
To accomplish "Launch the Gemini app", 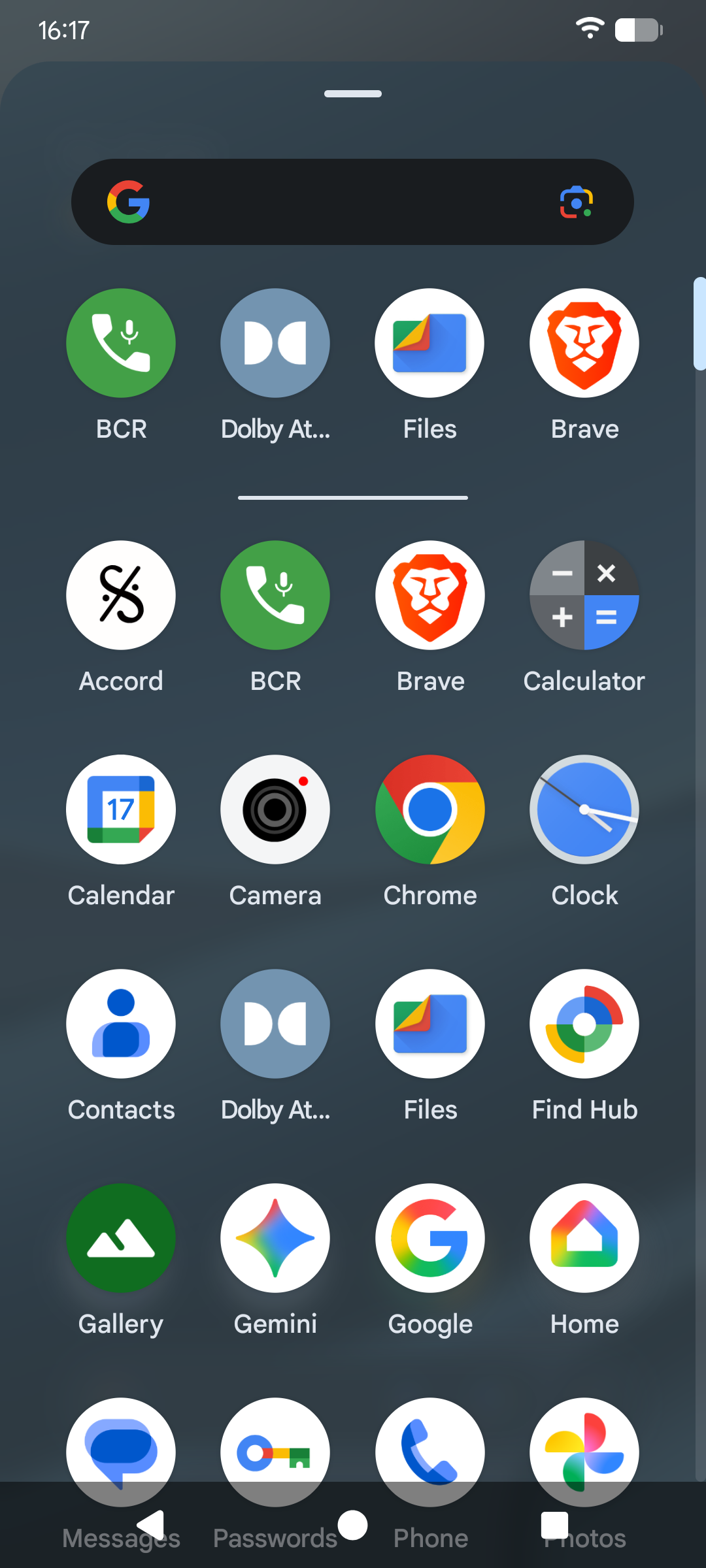I will (x=275, y=1238).
